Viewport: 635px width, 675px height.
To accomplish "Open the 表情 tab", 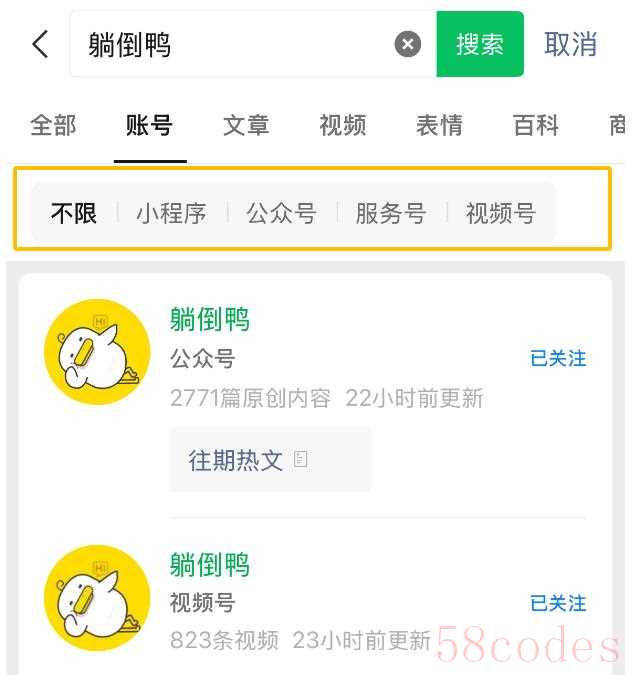I will 439,126.
